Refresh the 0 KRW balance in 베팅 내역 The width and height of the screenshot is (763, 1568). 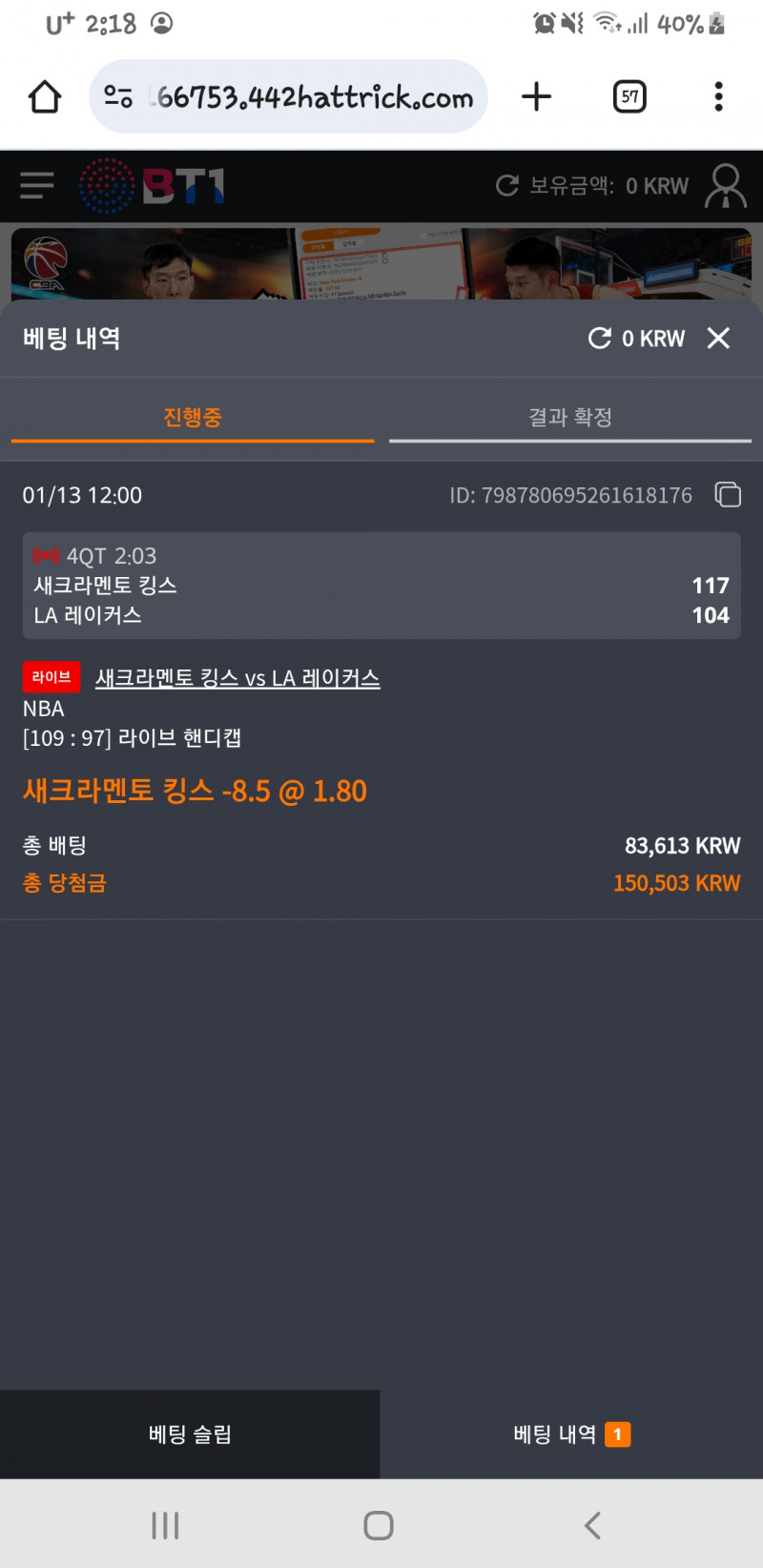click(x=600, y=338)
